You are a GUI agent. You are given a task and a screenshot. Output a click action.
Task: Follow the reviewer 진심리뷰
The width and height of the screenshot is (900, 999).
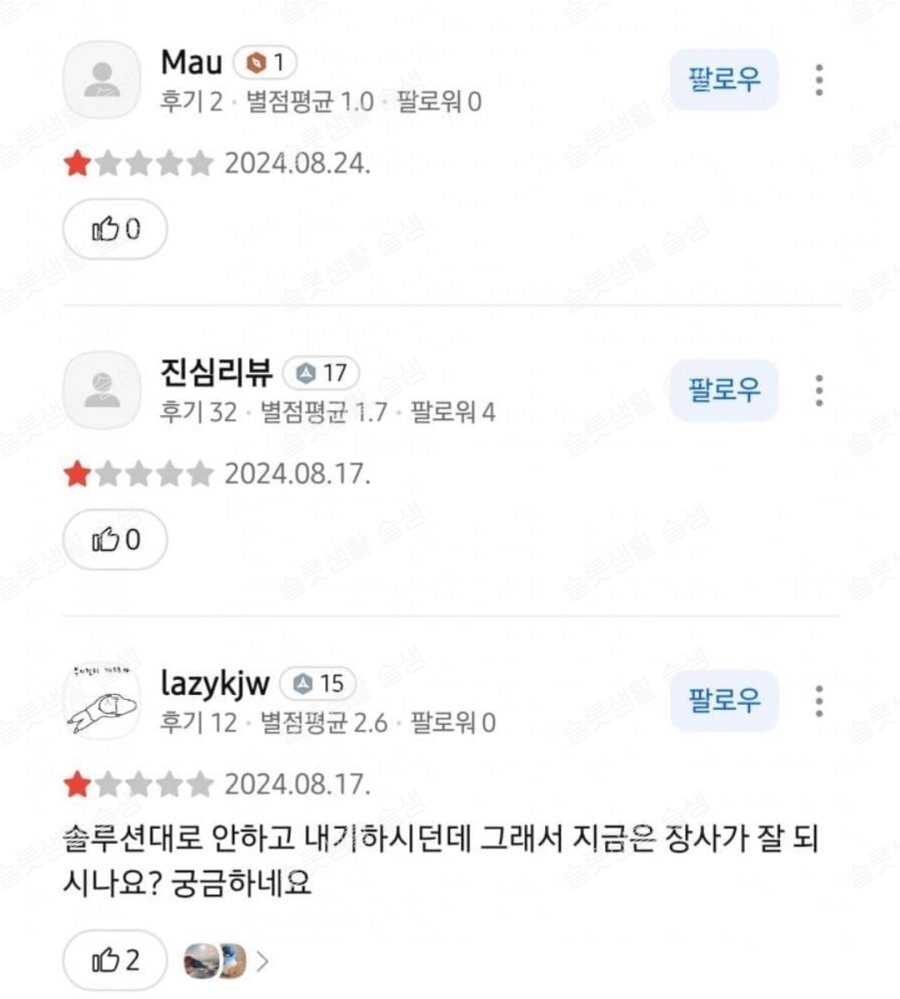tap(724, 389)
